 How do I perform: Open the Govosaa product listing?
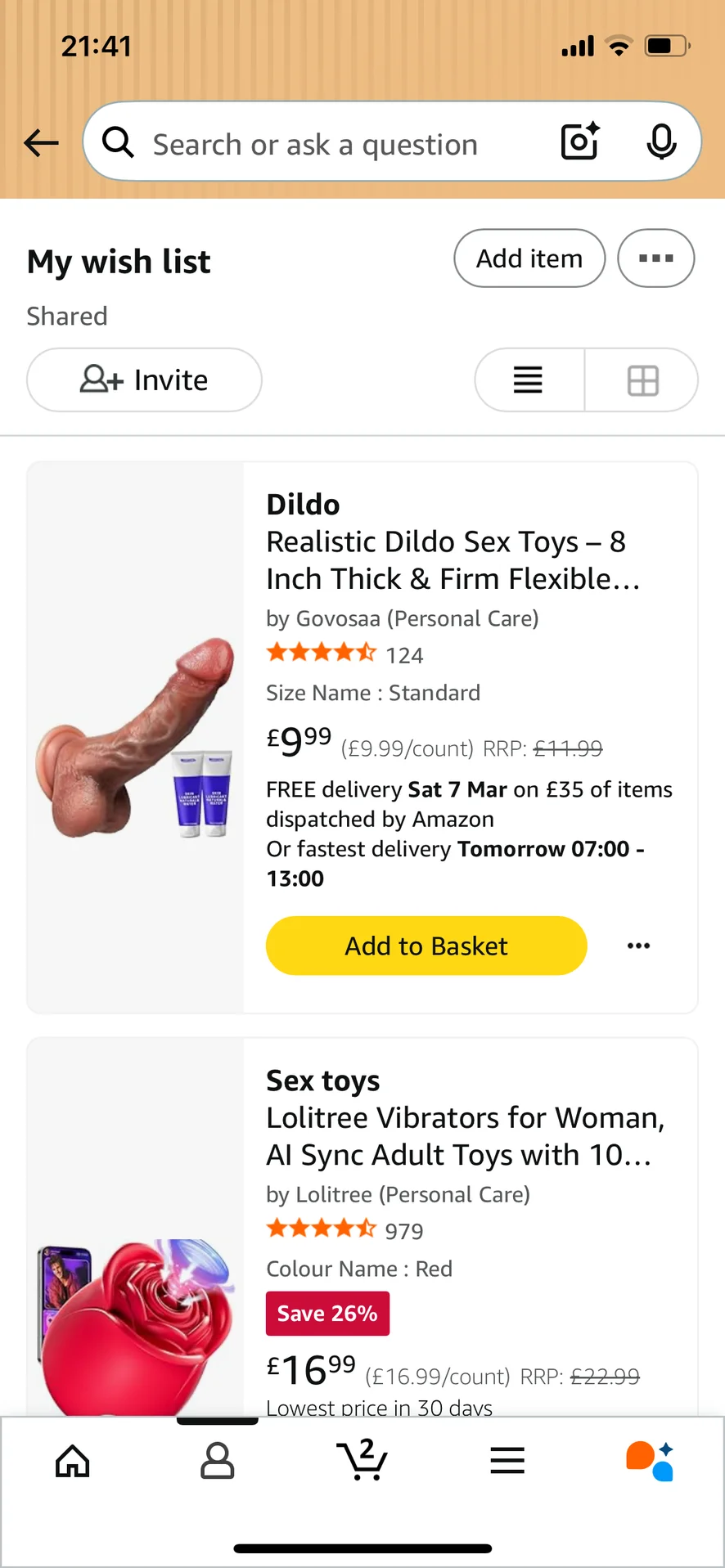(x=453, y=560)
